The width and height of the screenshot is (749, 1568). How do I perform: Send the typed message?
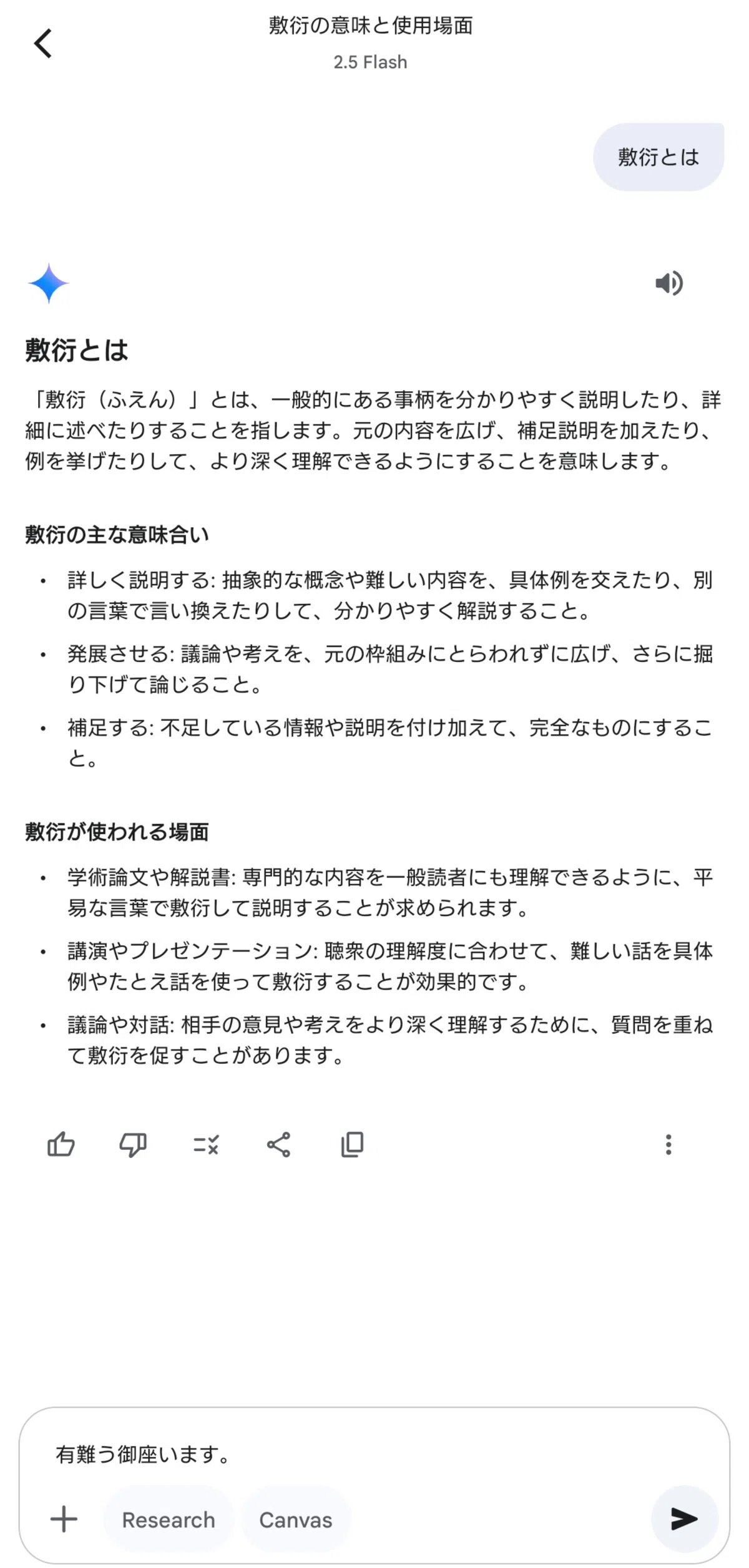[x=685, y=1519]
